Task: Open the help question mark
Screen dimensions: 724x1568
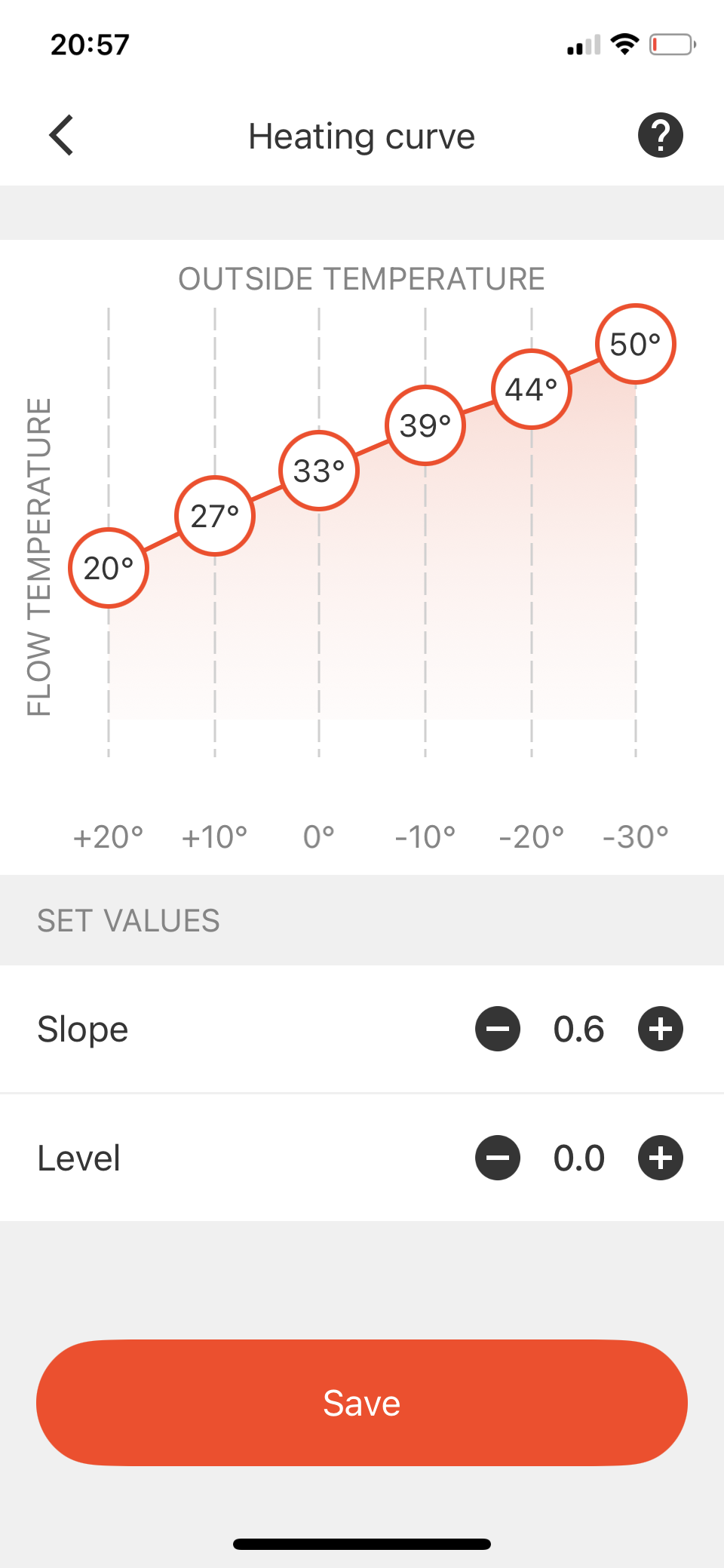Action: (661, 136)
